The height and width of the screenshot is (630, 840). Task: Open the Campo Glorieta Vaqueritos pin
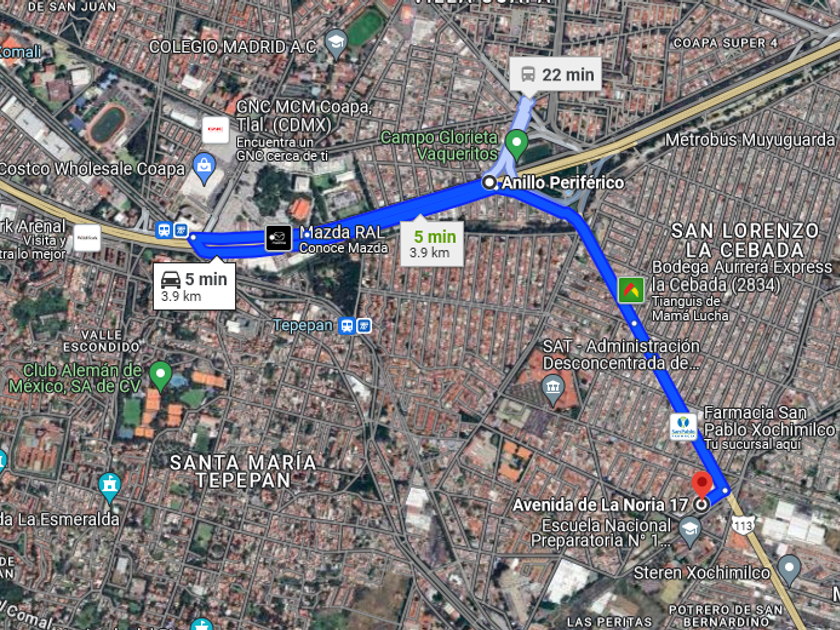point(516,142)
